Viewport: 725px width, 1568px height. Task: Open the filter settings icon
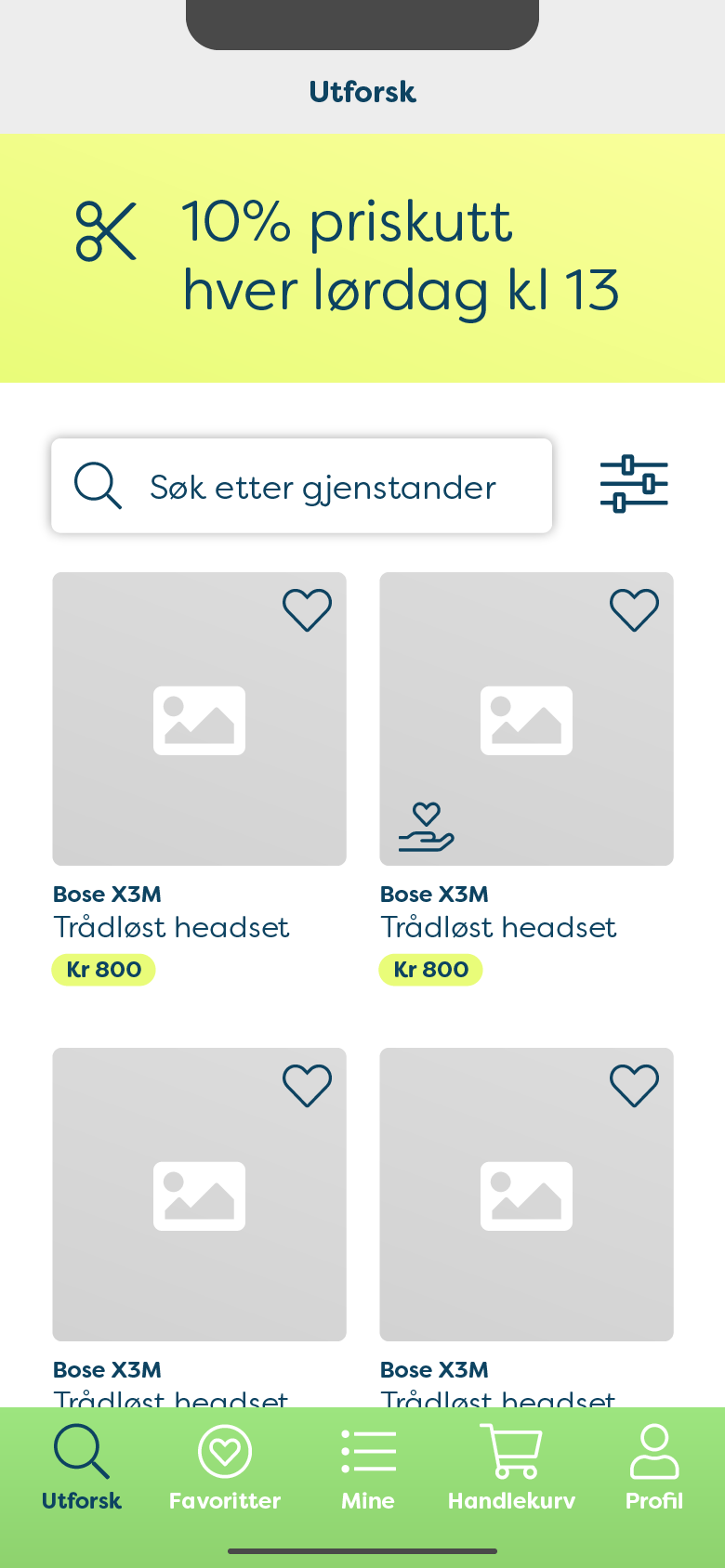(634, 484)
